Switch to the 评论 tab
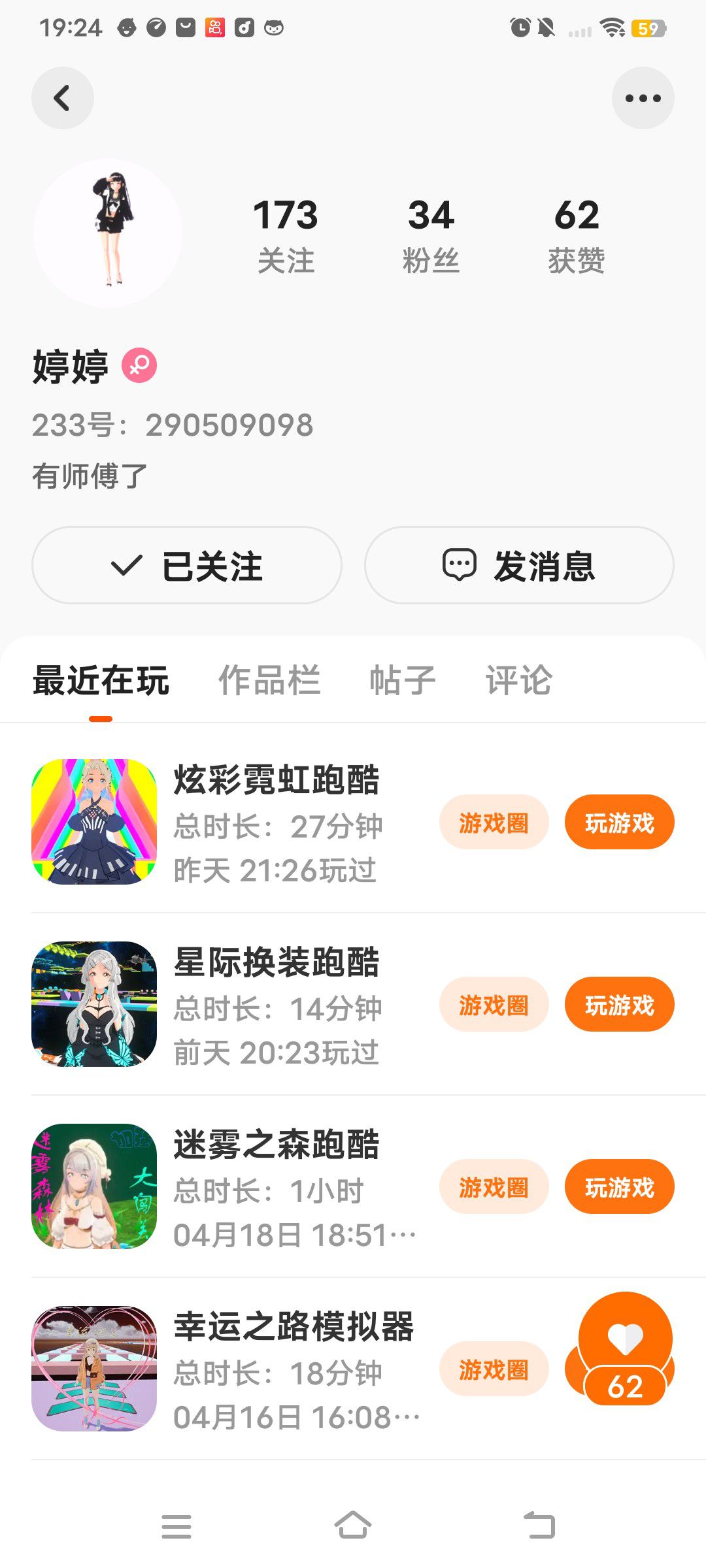 pyautogui.click(x=519, y=680)
